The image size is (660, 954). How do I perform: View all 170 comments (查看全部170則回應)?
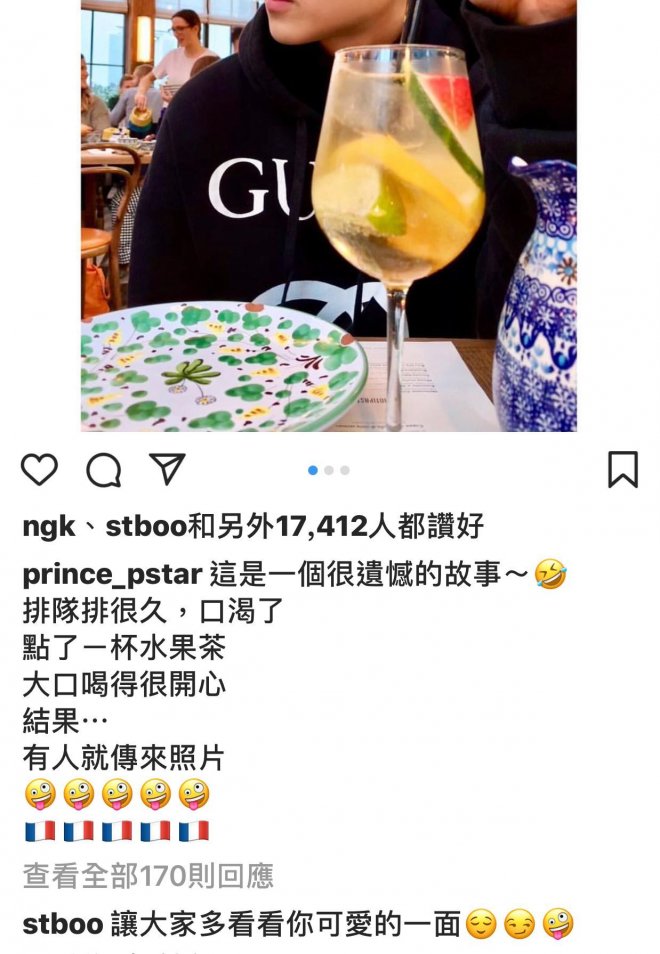point(148,877)
